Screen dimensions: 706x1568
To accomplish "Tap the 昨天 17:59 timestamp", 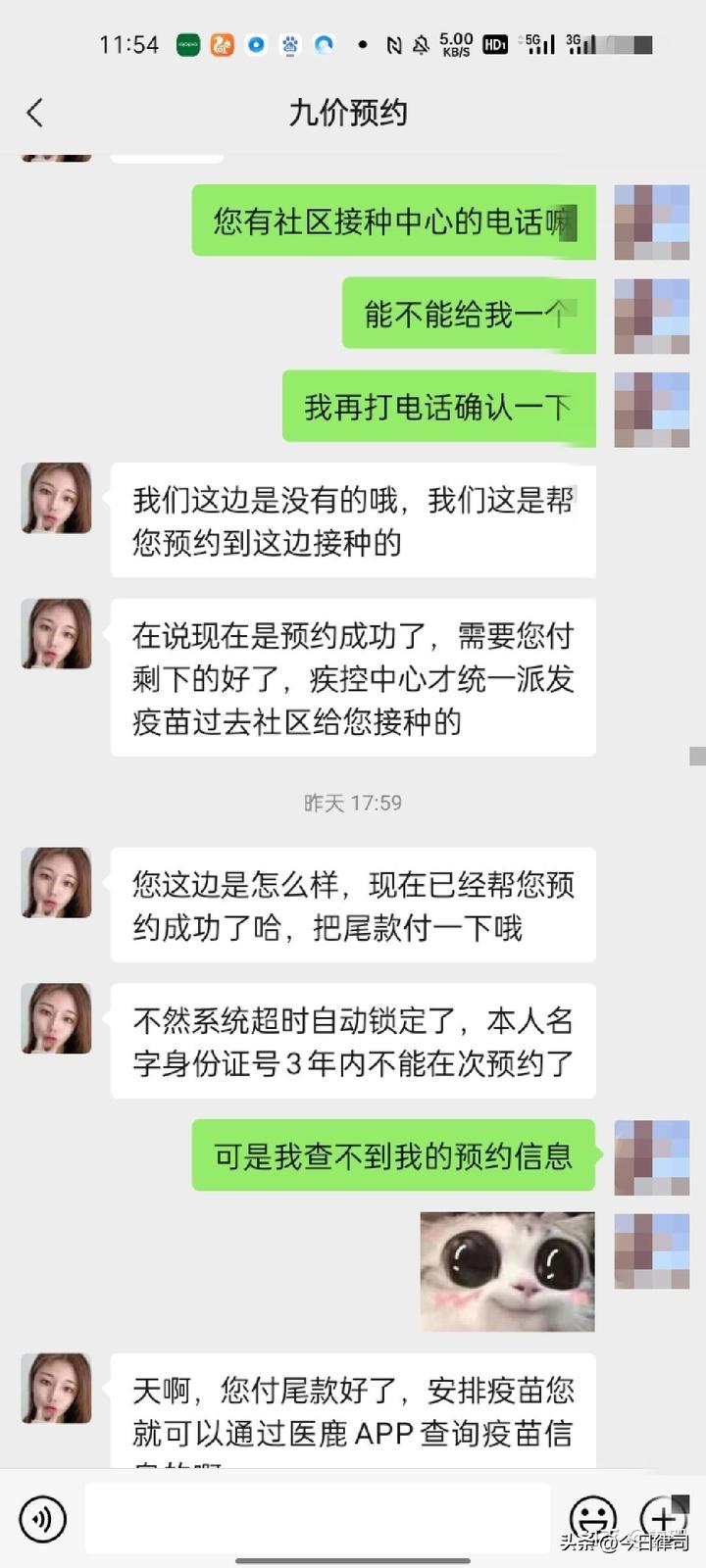I will [353, 802].
